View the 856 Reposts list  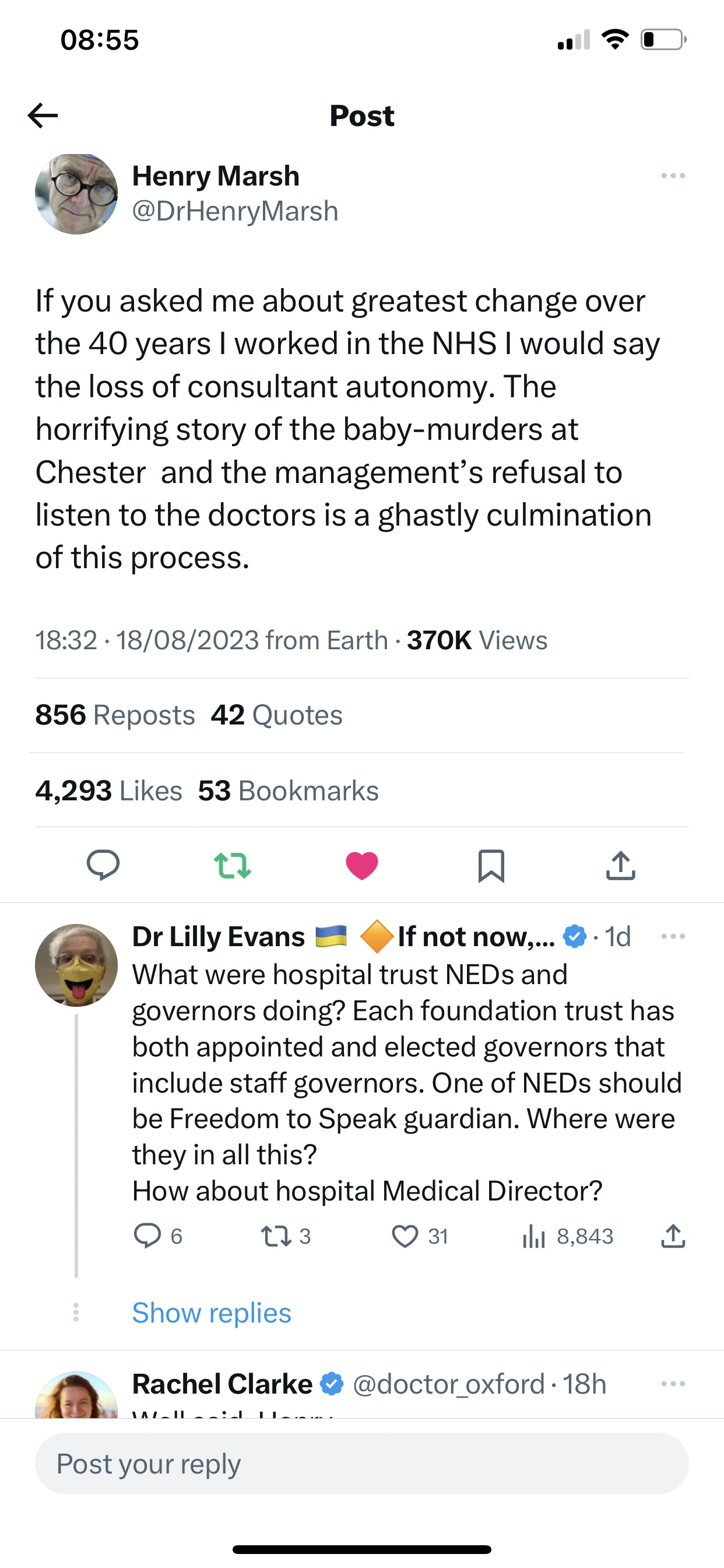pos(115,715)
